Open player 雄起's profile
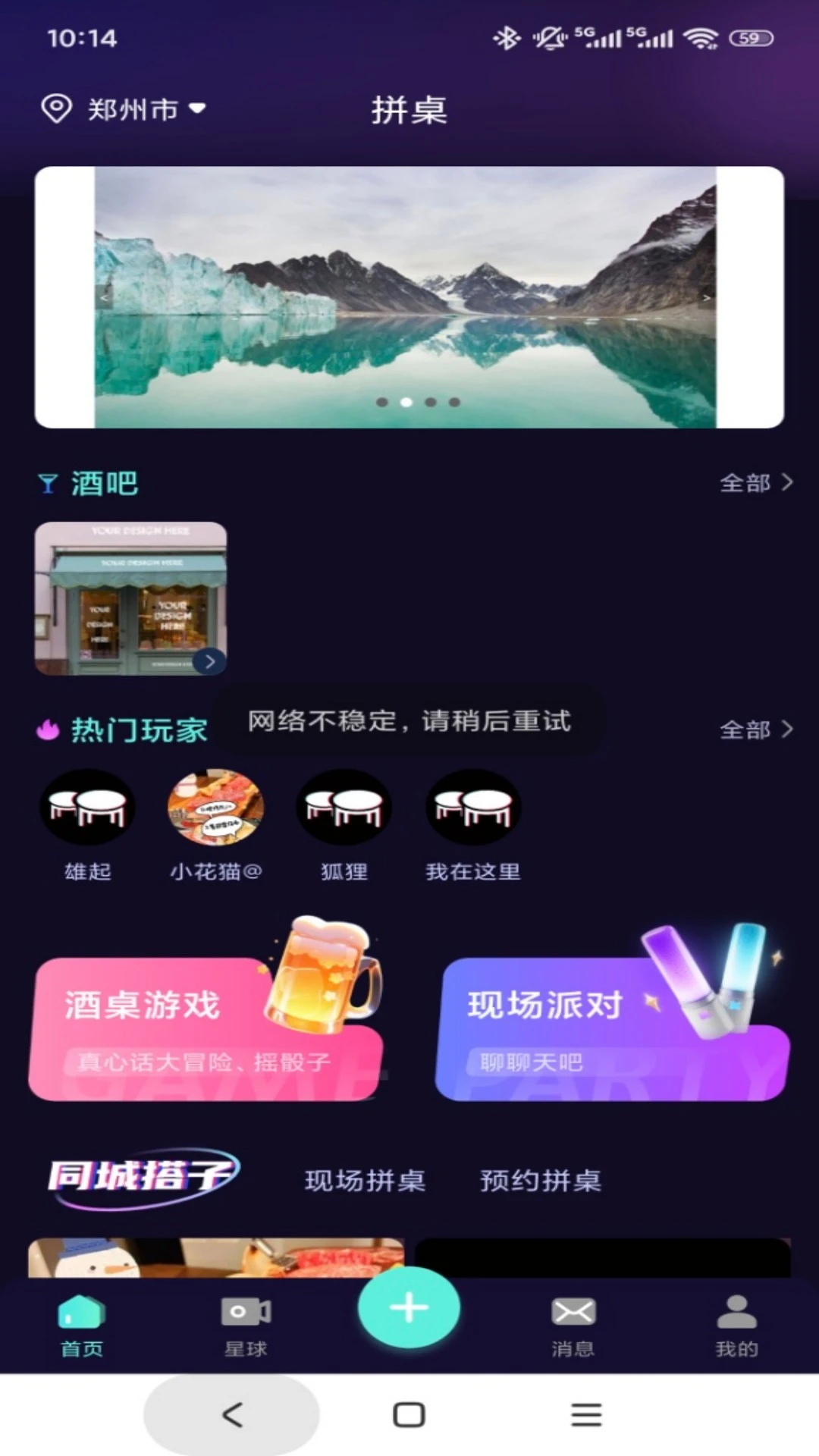The image size is (819, 1456). 87,808
